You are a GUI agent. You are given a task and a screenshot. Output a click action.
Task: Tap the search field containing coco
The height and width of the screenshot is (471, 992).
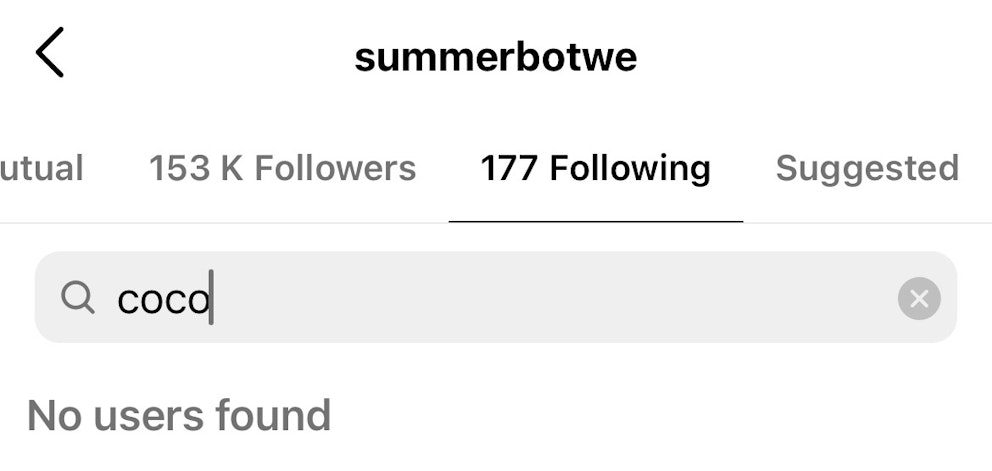(480, 298)
